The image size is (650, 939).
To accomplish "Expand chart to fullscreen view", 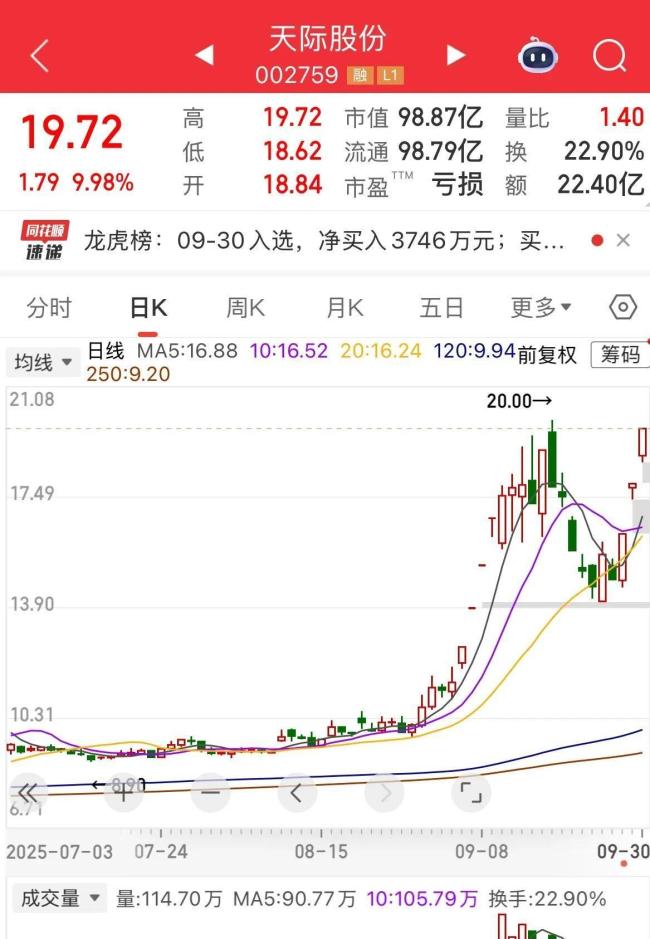I will [x=470, y=794].
